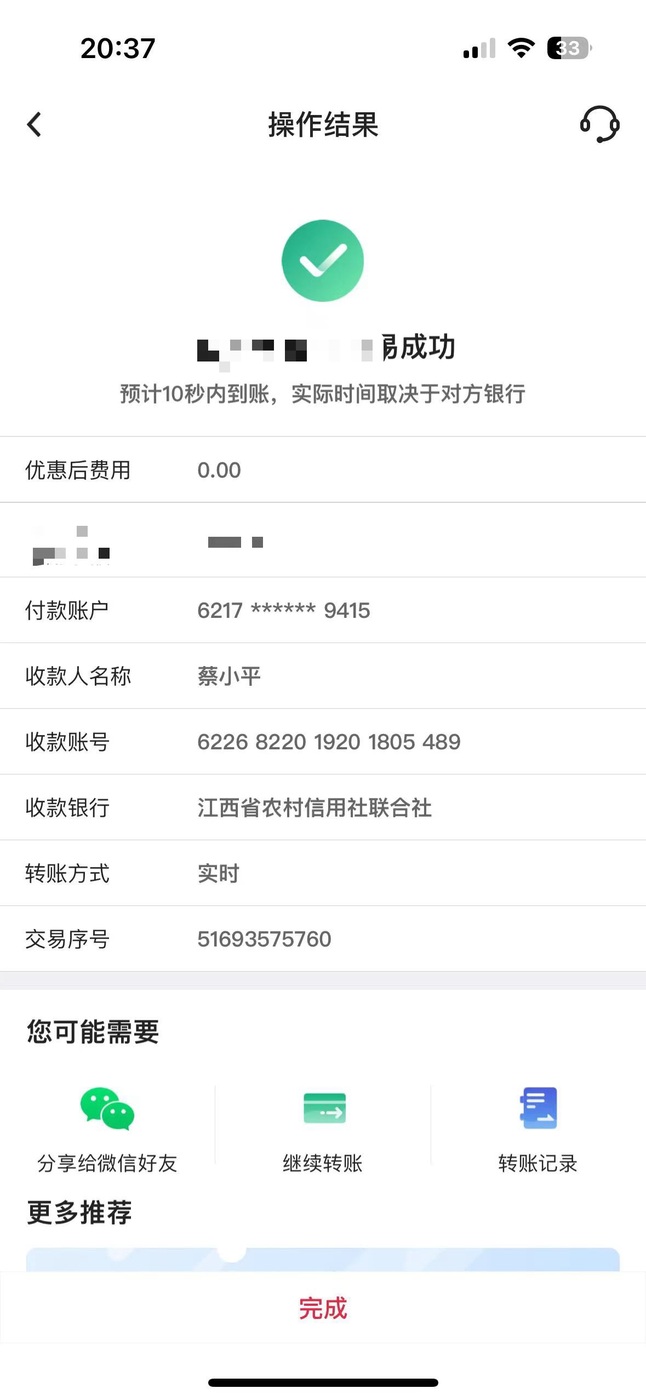
Task: Go back using the top-left arrow
Action: coord(34,125)
